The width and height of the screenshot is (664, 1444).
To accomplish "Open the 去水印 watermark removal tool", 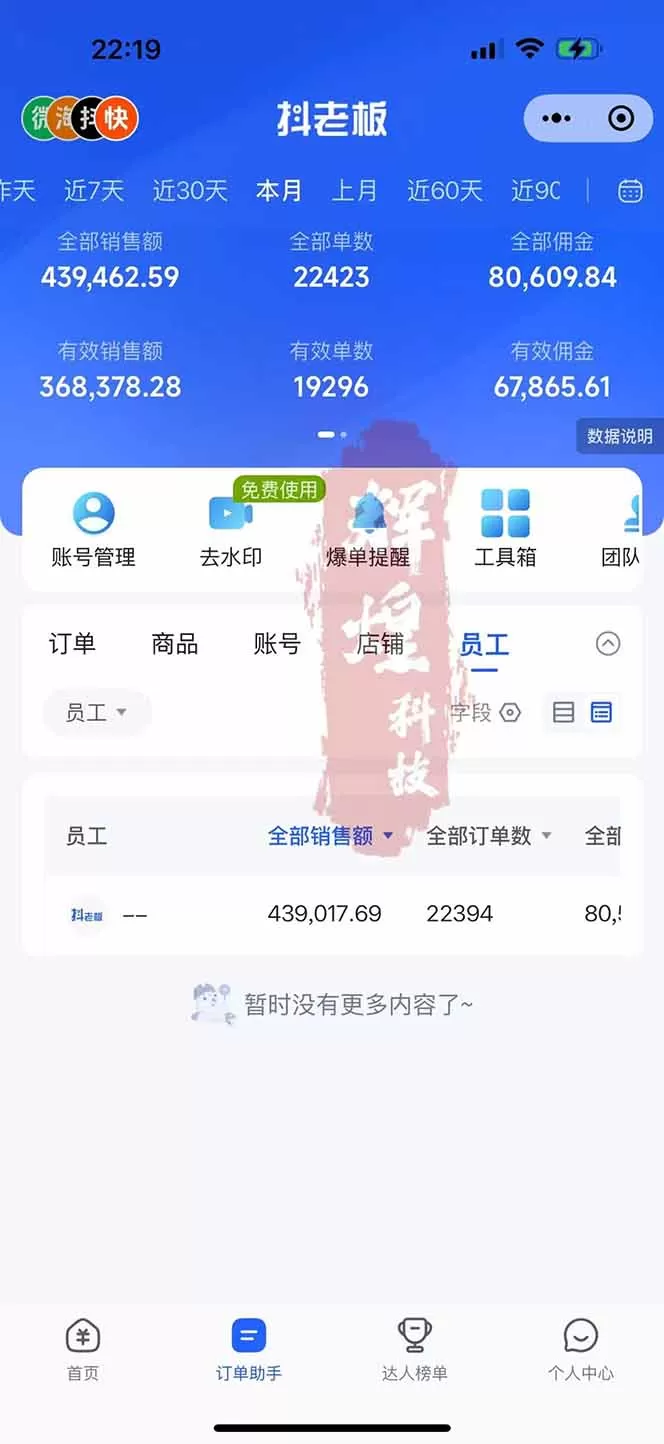I will pyautogui.click(x=231, y=530).
